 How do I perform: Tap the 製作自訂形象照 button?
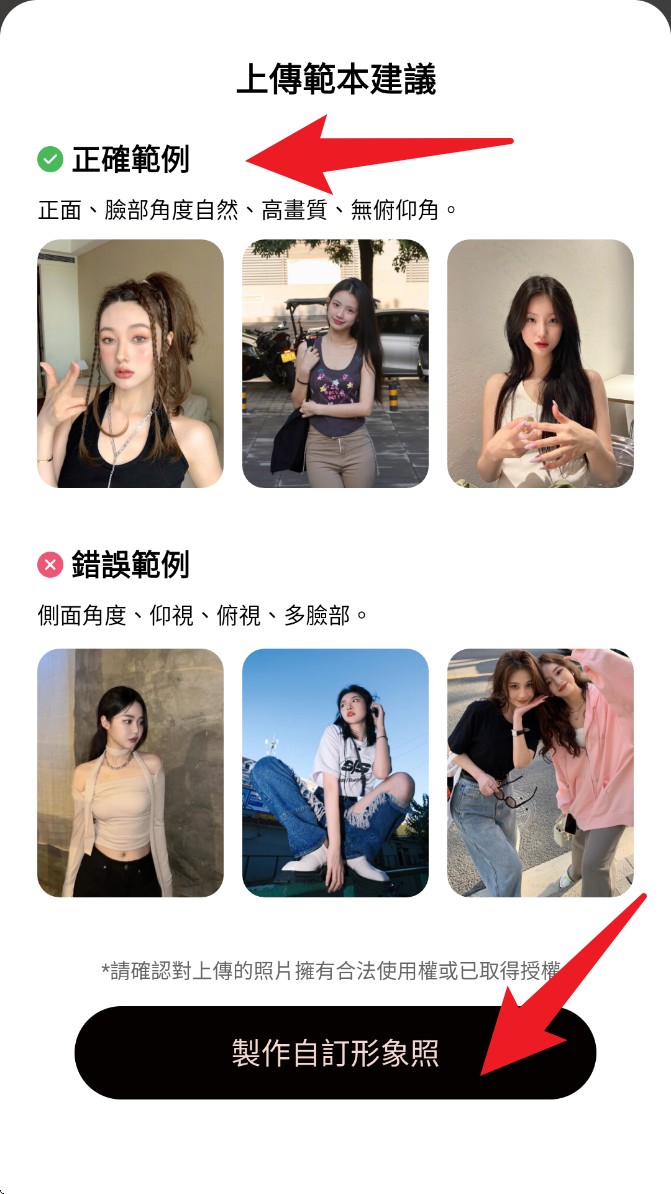click(335, 1053)
